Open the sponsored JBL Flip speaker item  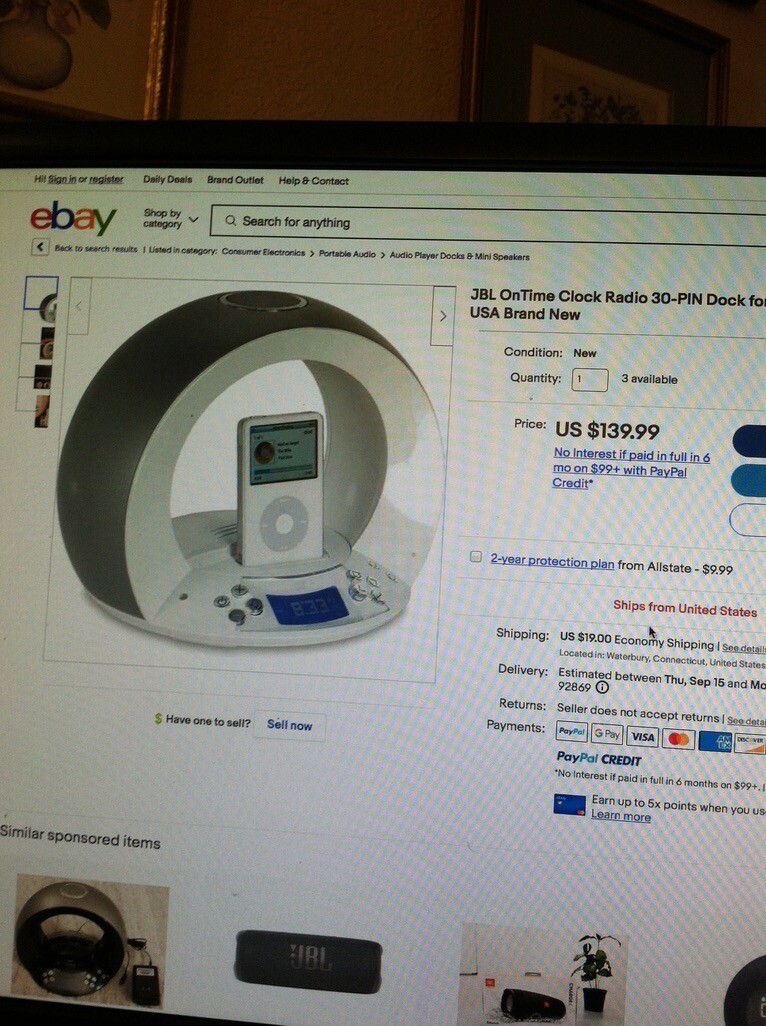pos(308,961)
